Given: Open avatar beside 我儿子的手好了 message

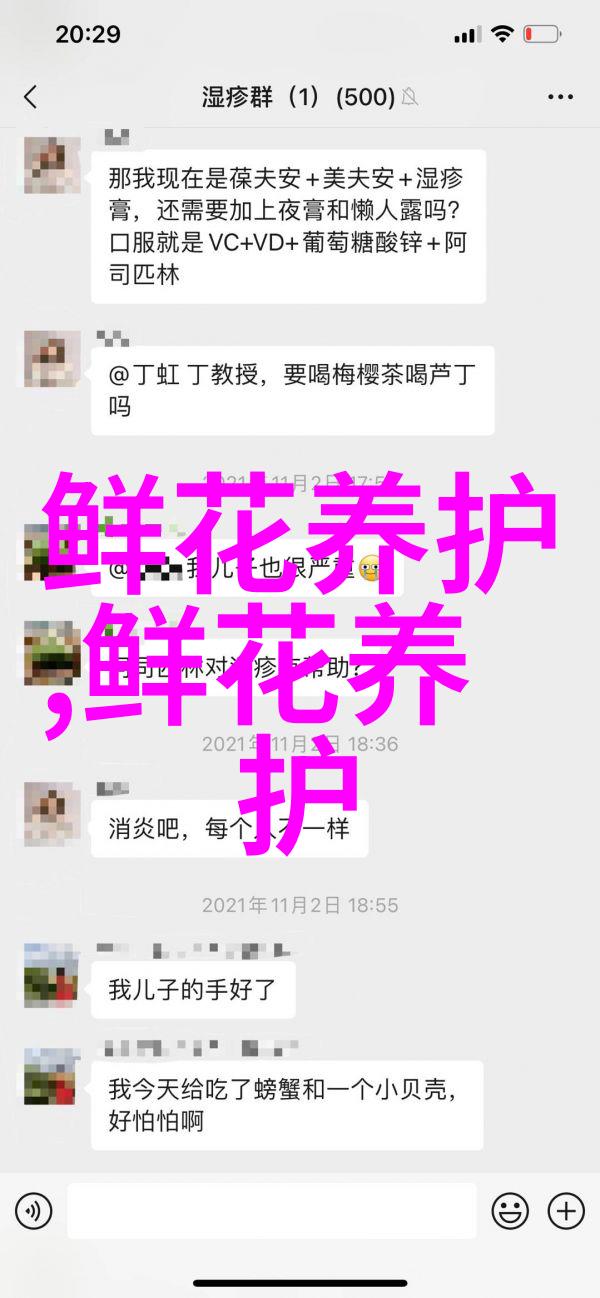Looking at the screenshot, I should tap(51, 974).
